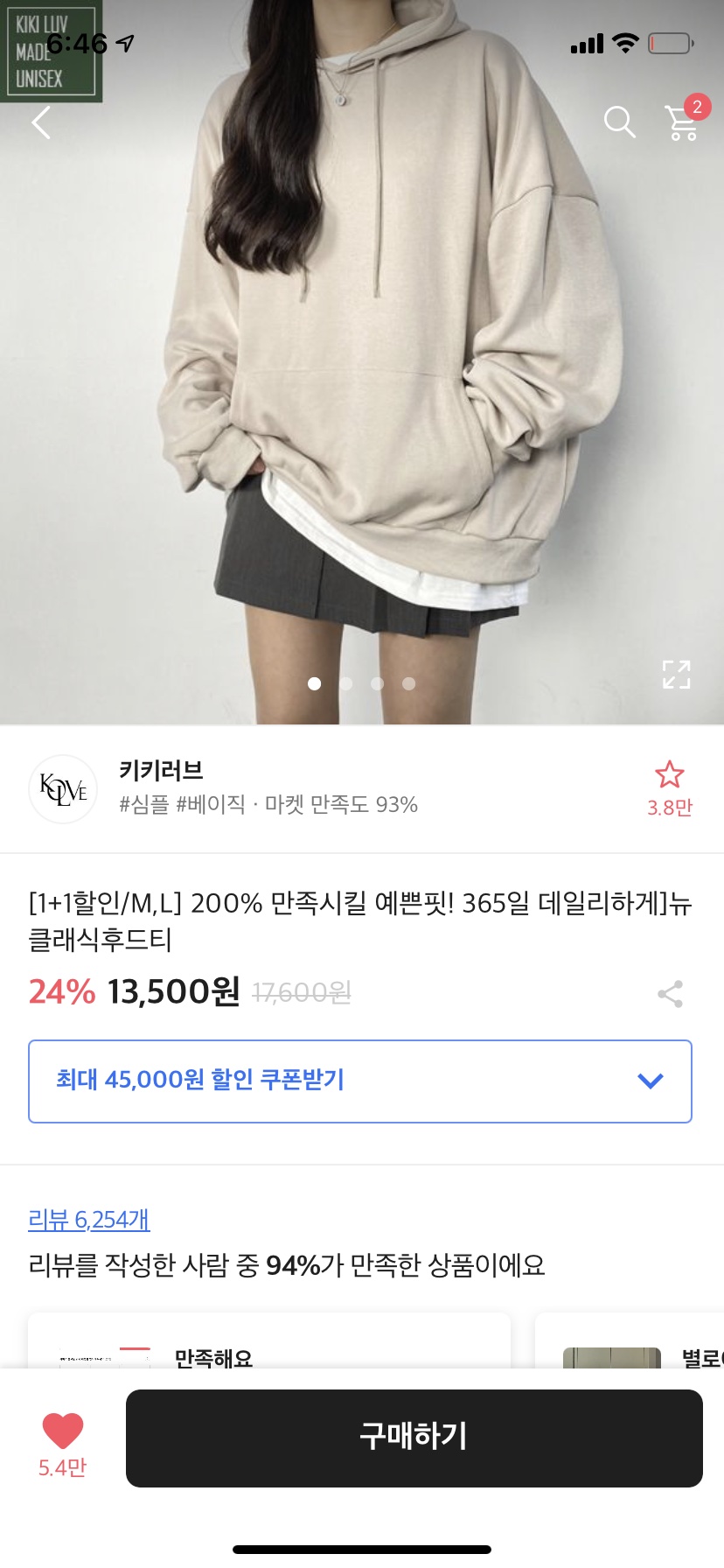Favorite the 키키러브 store with star
This screenshot has height=1568, width=724.
(670, 776)
